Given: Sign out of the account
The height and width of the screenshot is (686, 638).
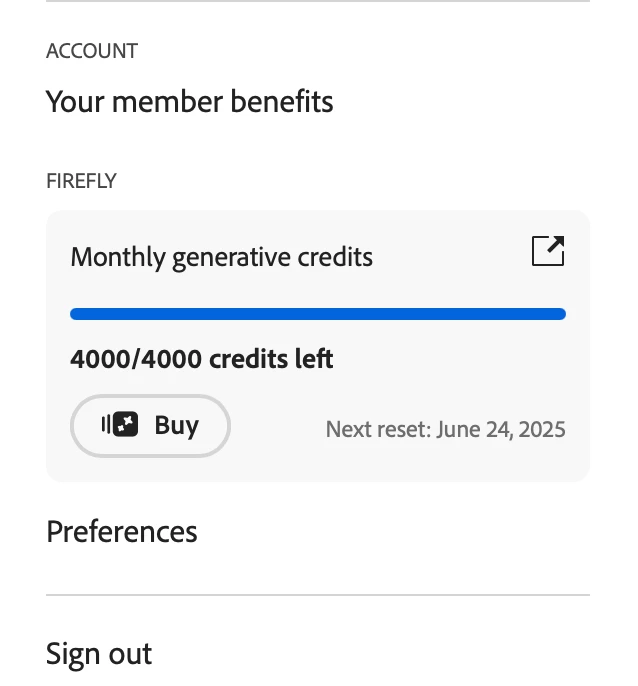Looking at the screenshot, I should [x=99, y=654].
